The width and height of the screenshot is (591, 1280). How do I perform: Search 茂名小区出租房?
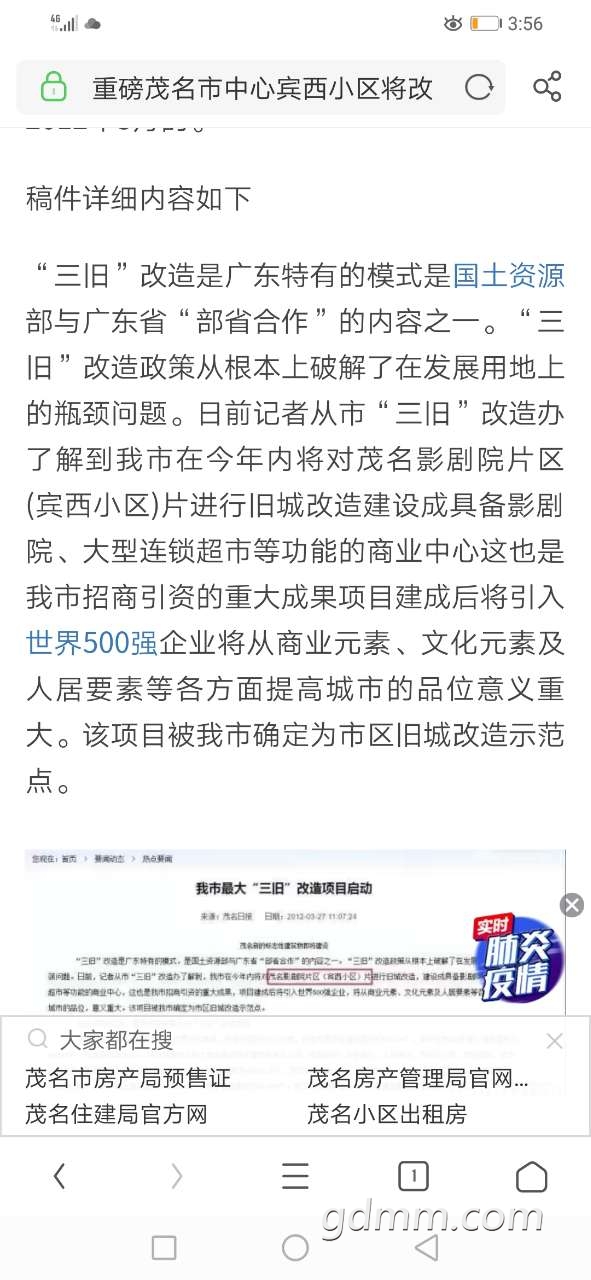[x=387, y=1113]
